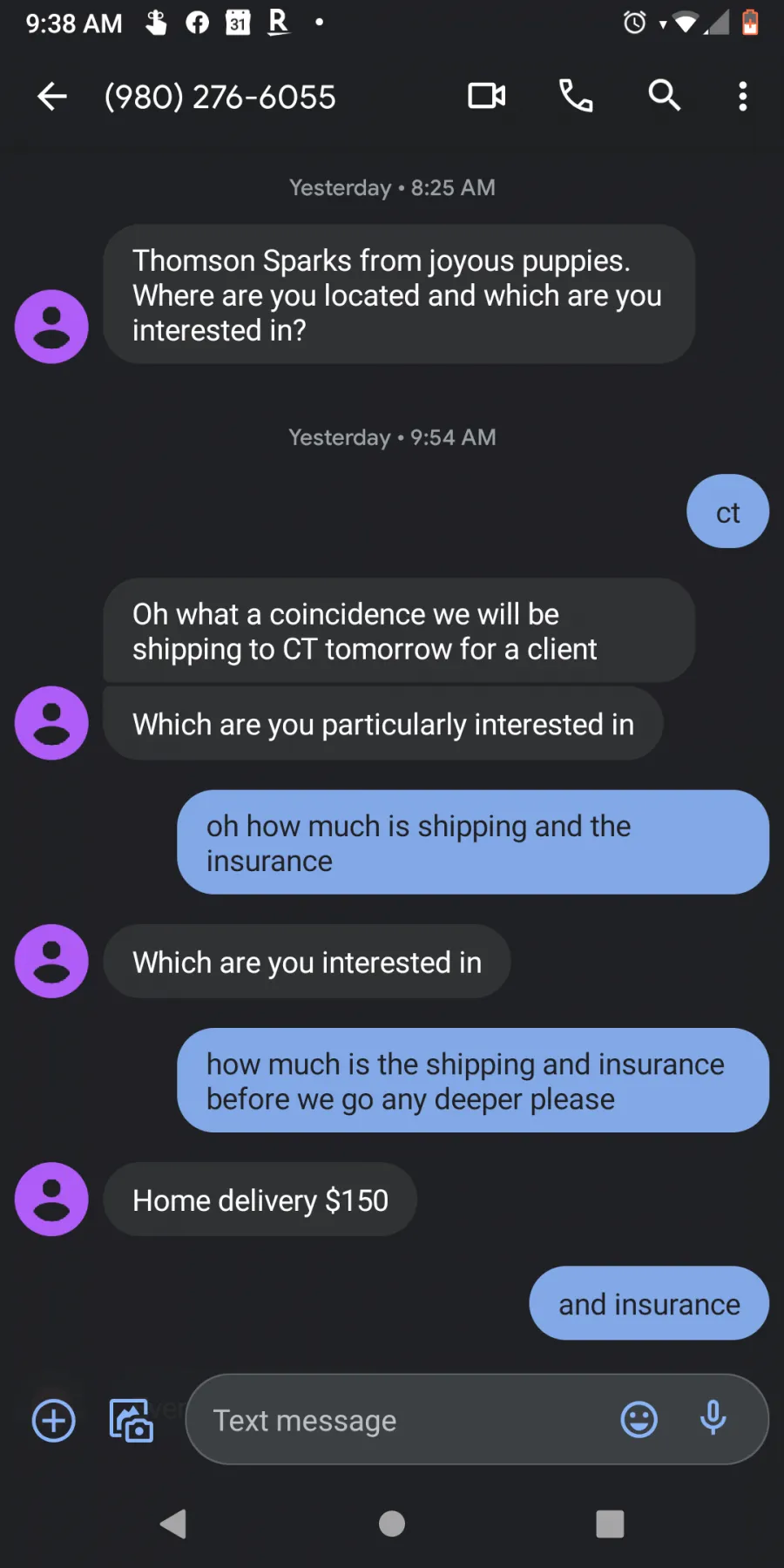
Task: Open the three-dot overflow menu
Action: [x=743, y=96]
